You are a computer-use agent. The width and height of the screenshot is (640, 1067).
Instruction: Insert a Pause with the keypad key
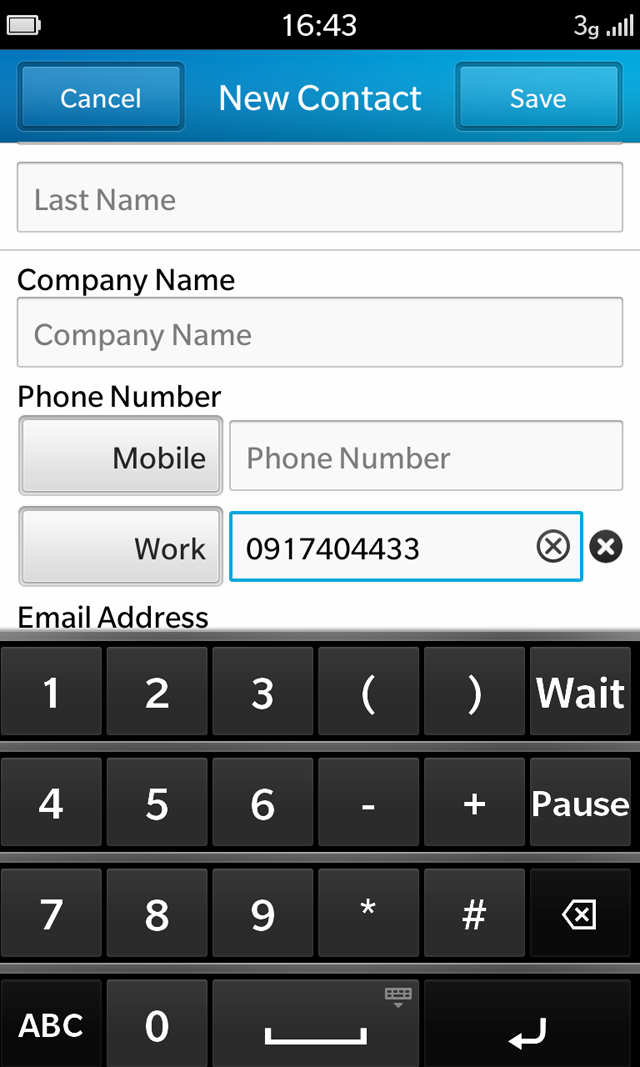pyautogui.click(x=580, y=802)
